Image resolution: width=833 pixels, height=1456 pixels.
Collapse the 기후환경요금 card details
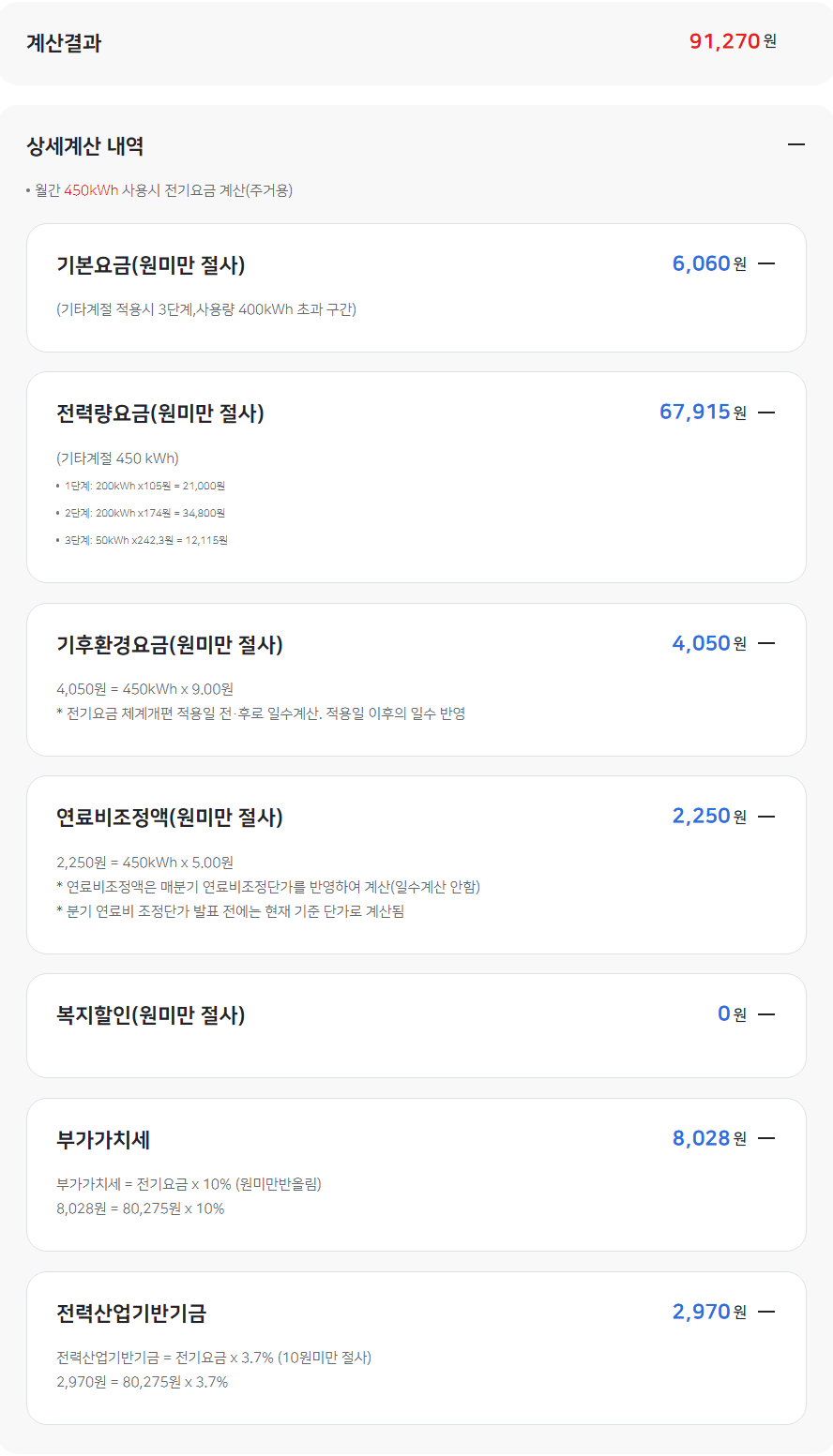(766, 643)
